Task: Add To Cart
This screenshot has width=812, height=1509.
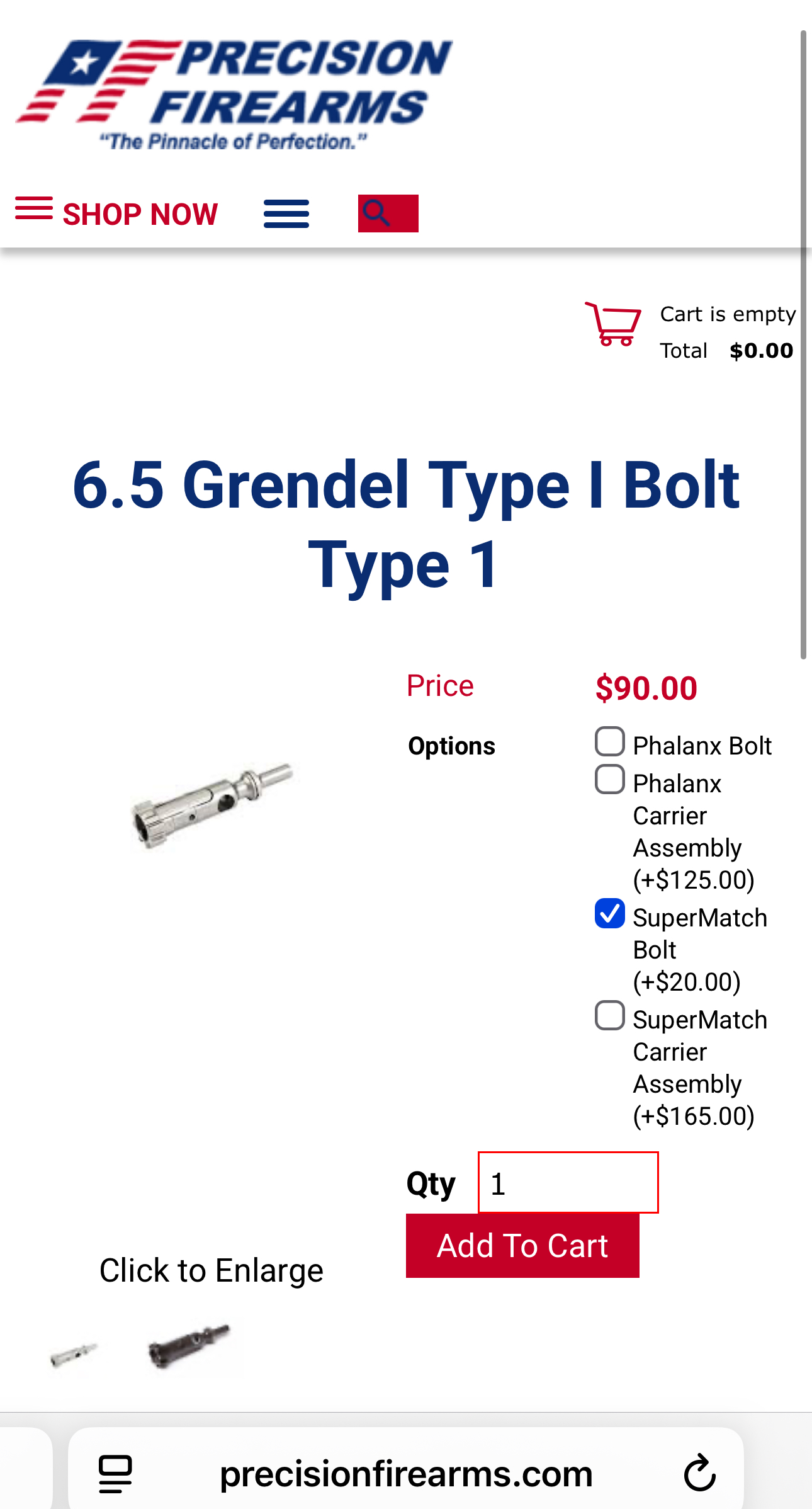Action: point(522,1246)
